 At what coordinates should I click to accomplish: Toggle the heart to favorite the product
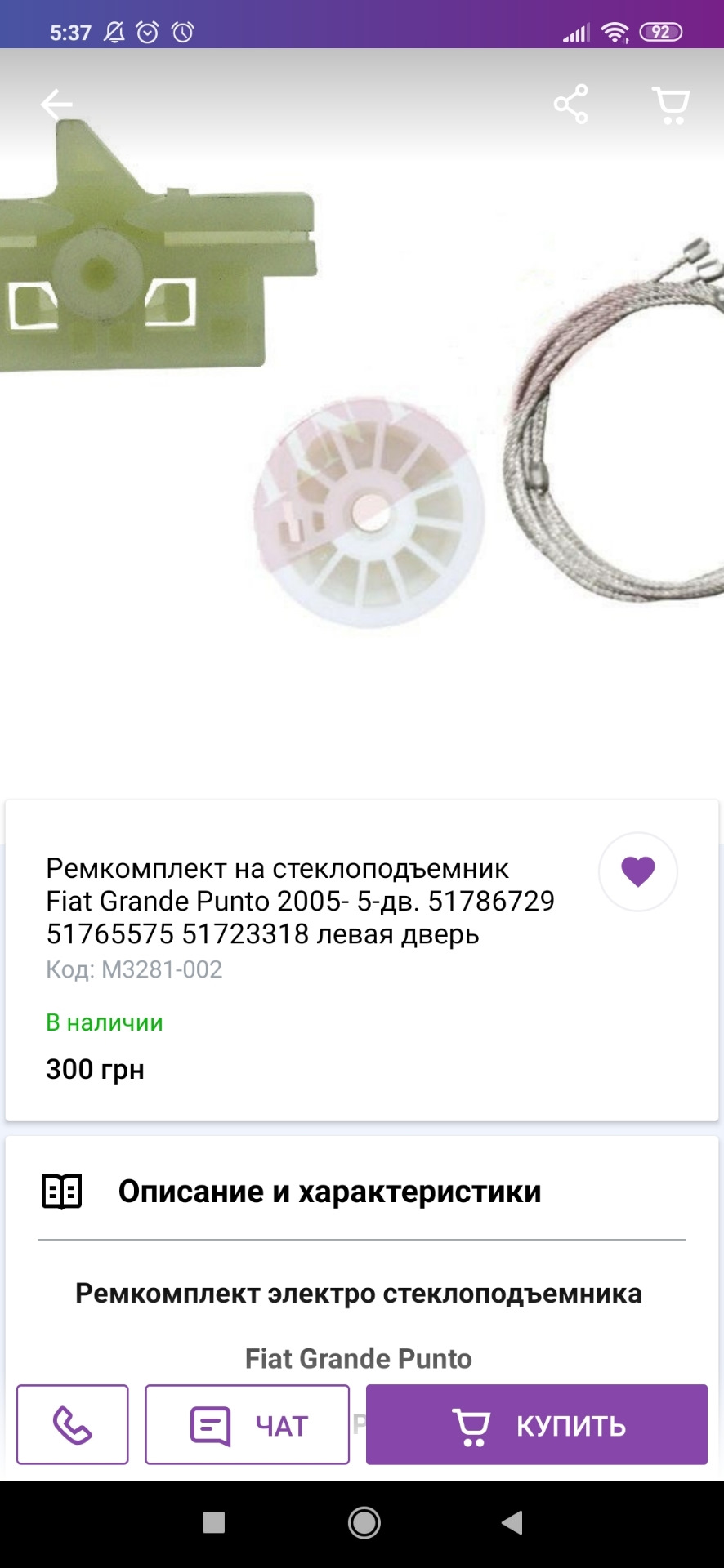[x=637, y=871]
